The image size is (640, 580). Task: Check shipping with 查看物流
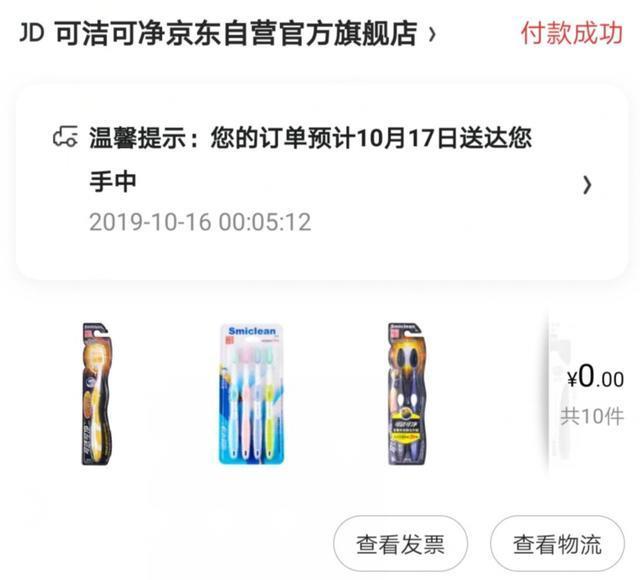pos(557,545)
